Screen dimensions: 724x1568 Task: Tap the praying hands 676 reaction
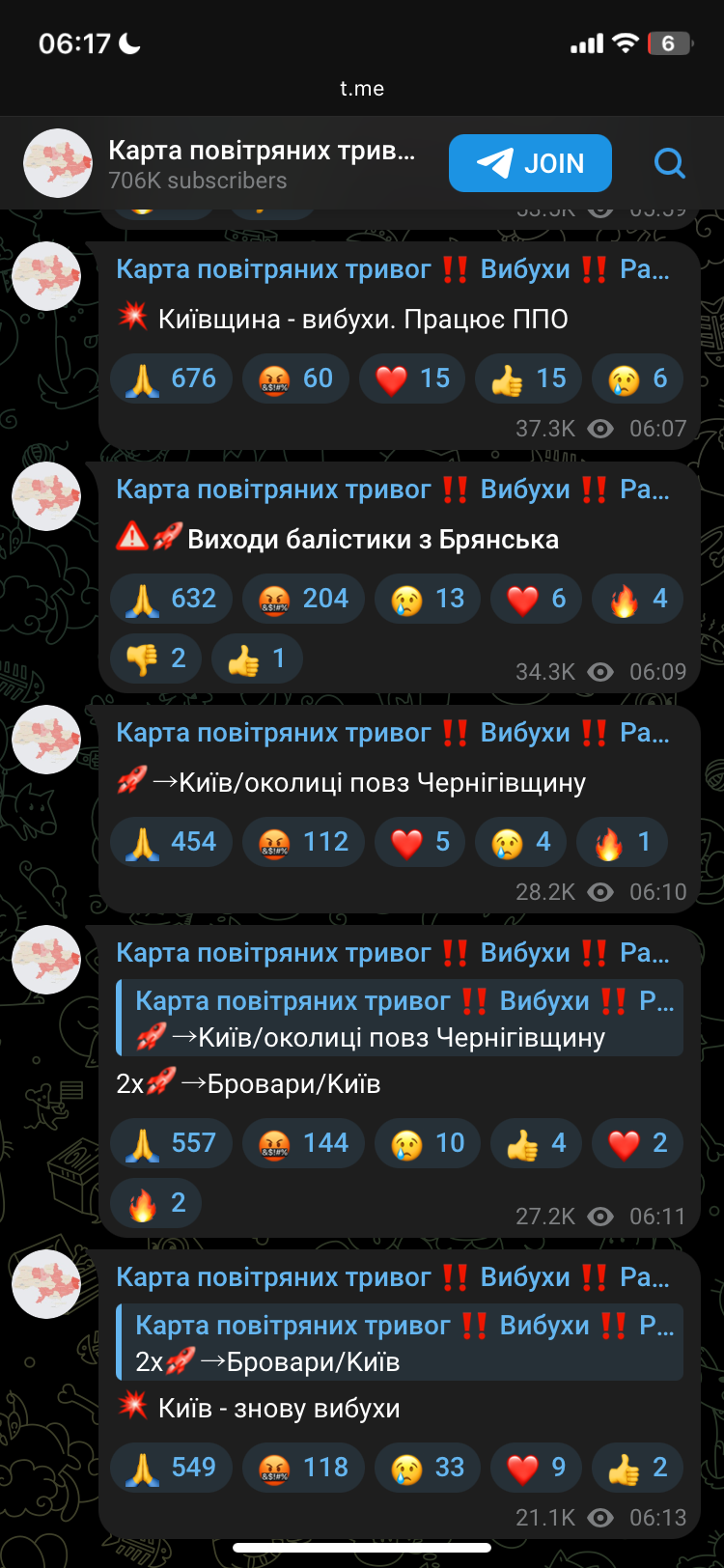[171, 378]
